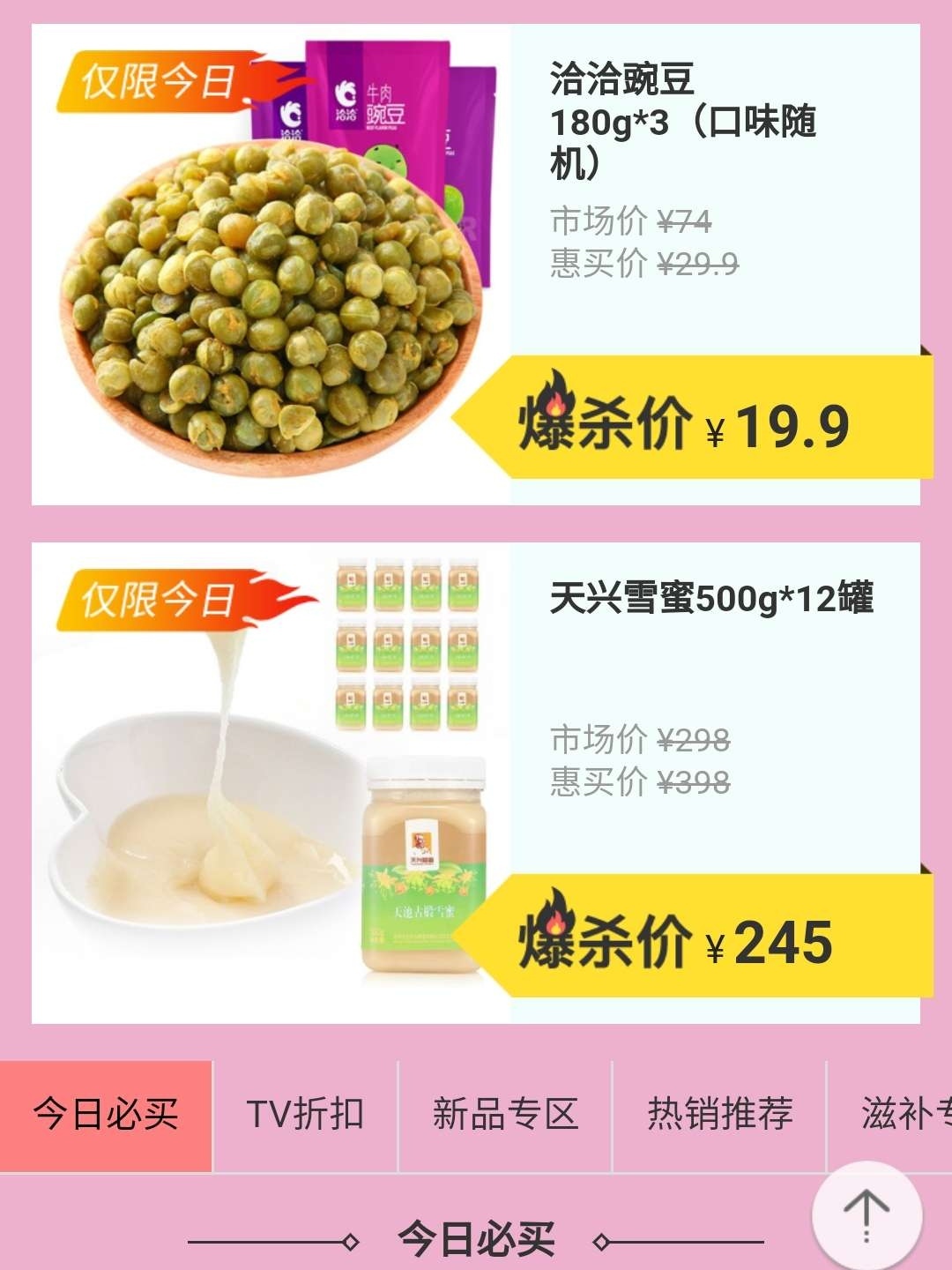Switch to the 新品专区 tab
952x1270 pixels.
(505, 1115)
